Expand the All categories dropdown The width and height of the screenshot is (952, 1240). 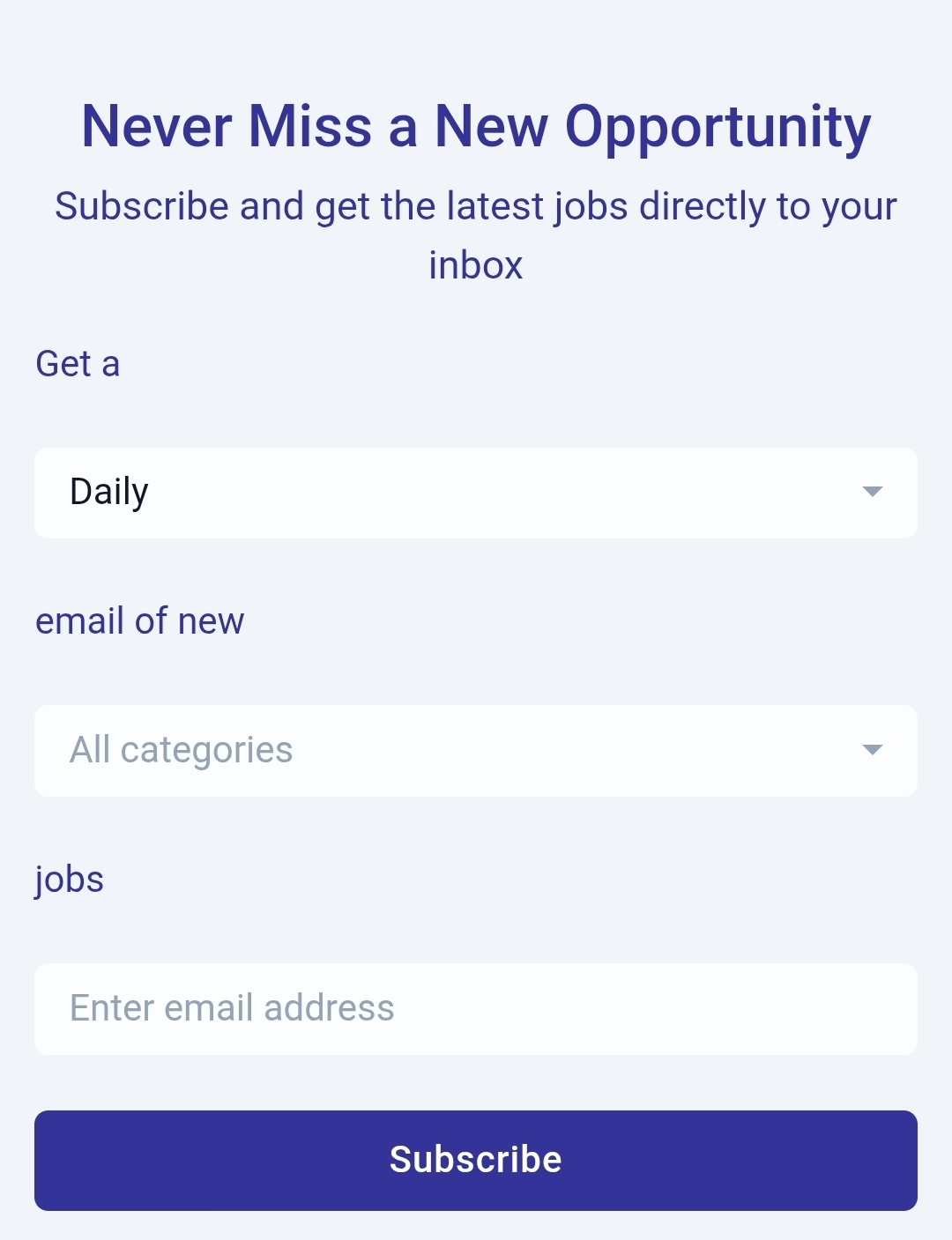[x=476, y=751]
